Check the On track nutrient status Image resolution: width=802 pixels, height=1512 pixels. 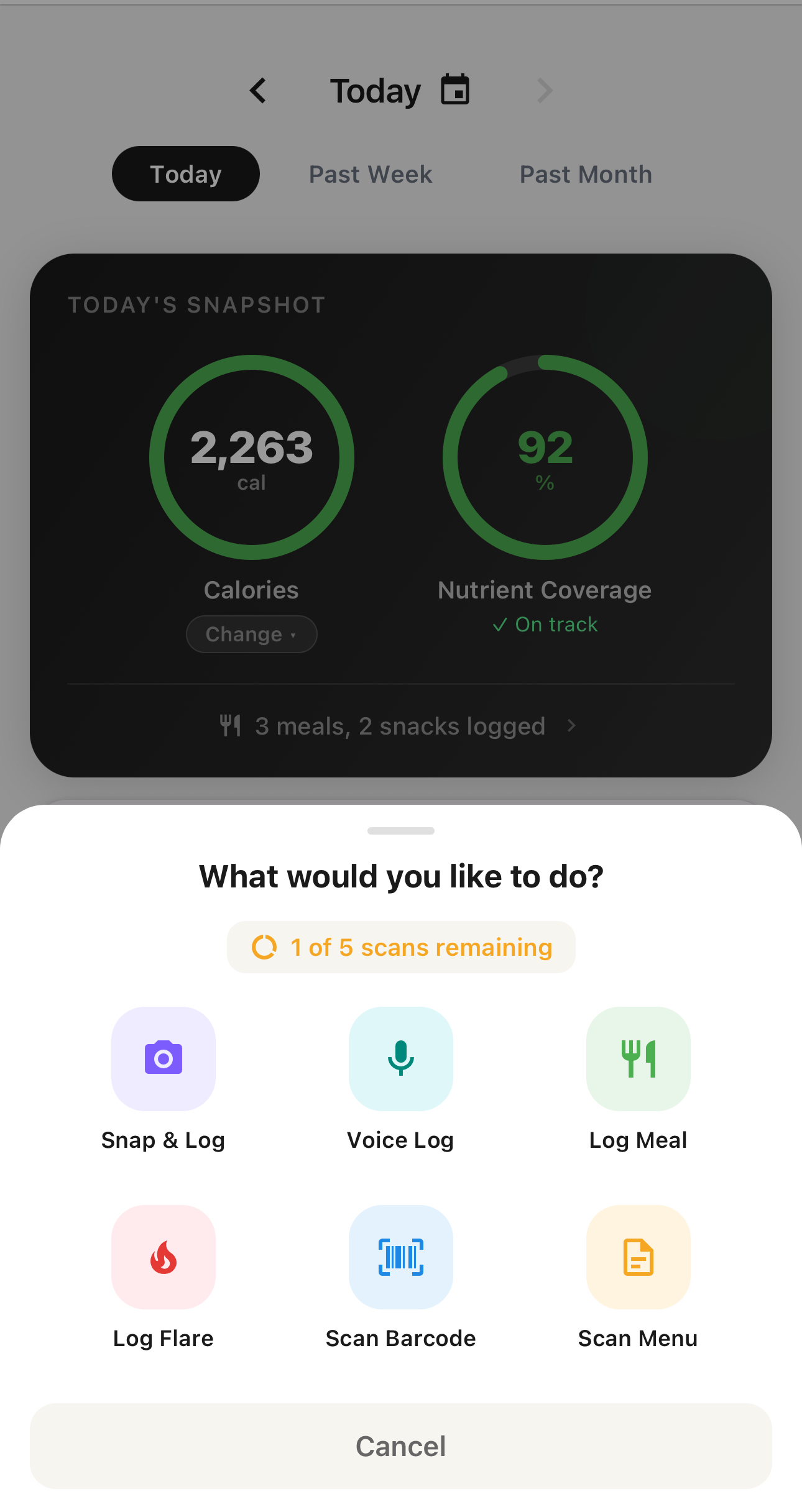(x=545, y=624)
